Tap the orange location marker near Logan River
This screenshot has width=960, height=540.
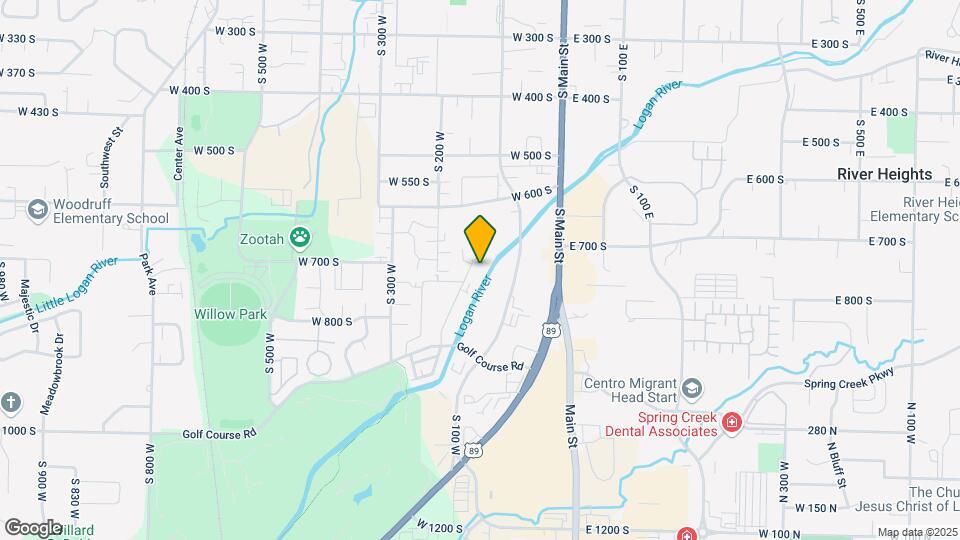pos(480,239)
